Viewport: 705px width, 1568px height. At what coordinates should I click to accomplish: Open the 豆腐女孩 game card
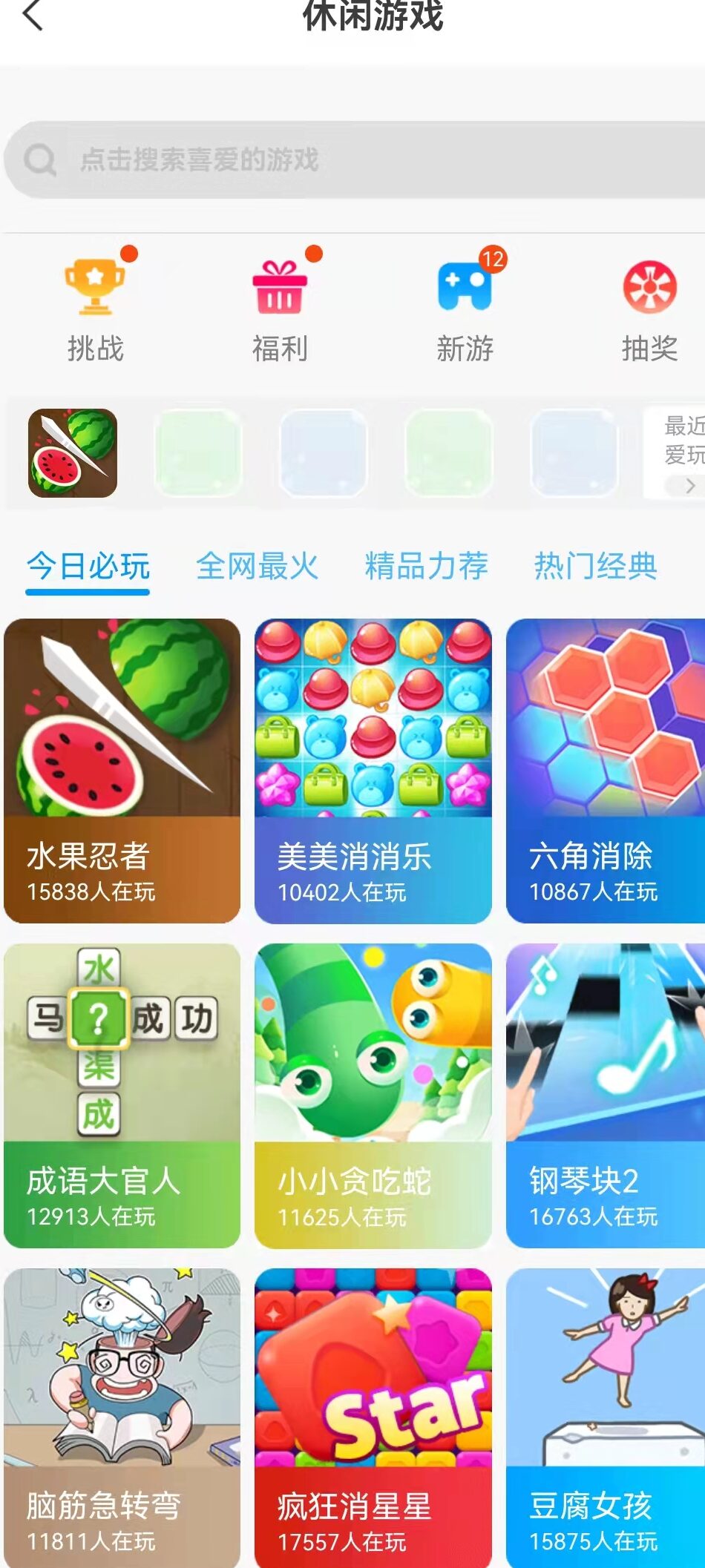click(x=606, y=1417)
